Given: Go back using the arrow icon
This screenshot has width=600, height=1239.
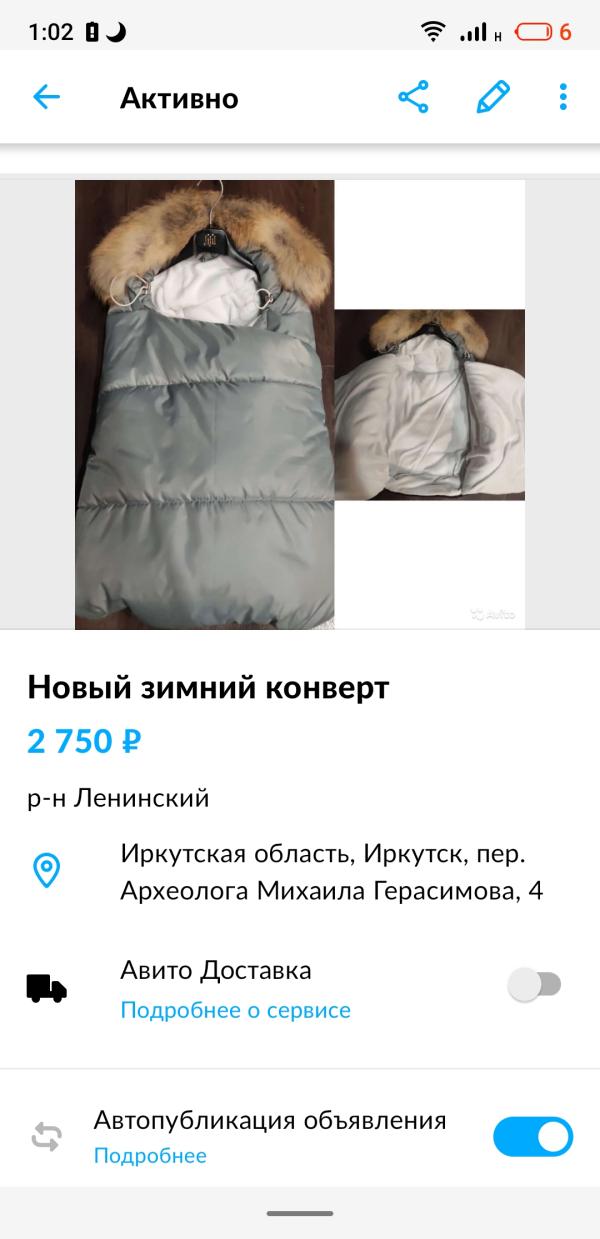Looking at the screenshot, I should (x=46, y=97).
